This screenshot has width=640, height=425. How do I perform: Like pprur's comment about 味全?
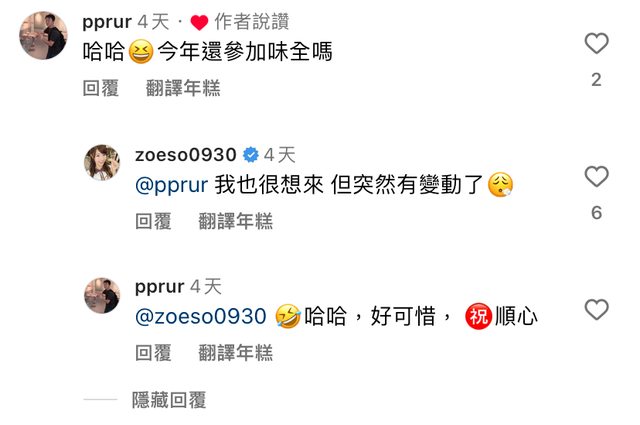click(x=596, y=43)
